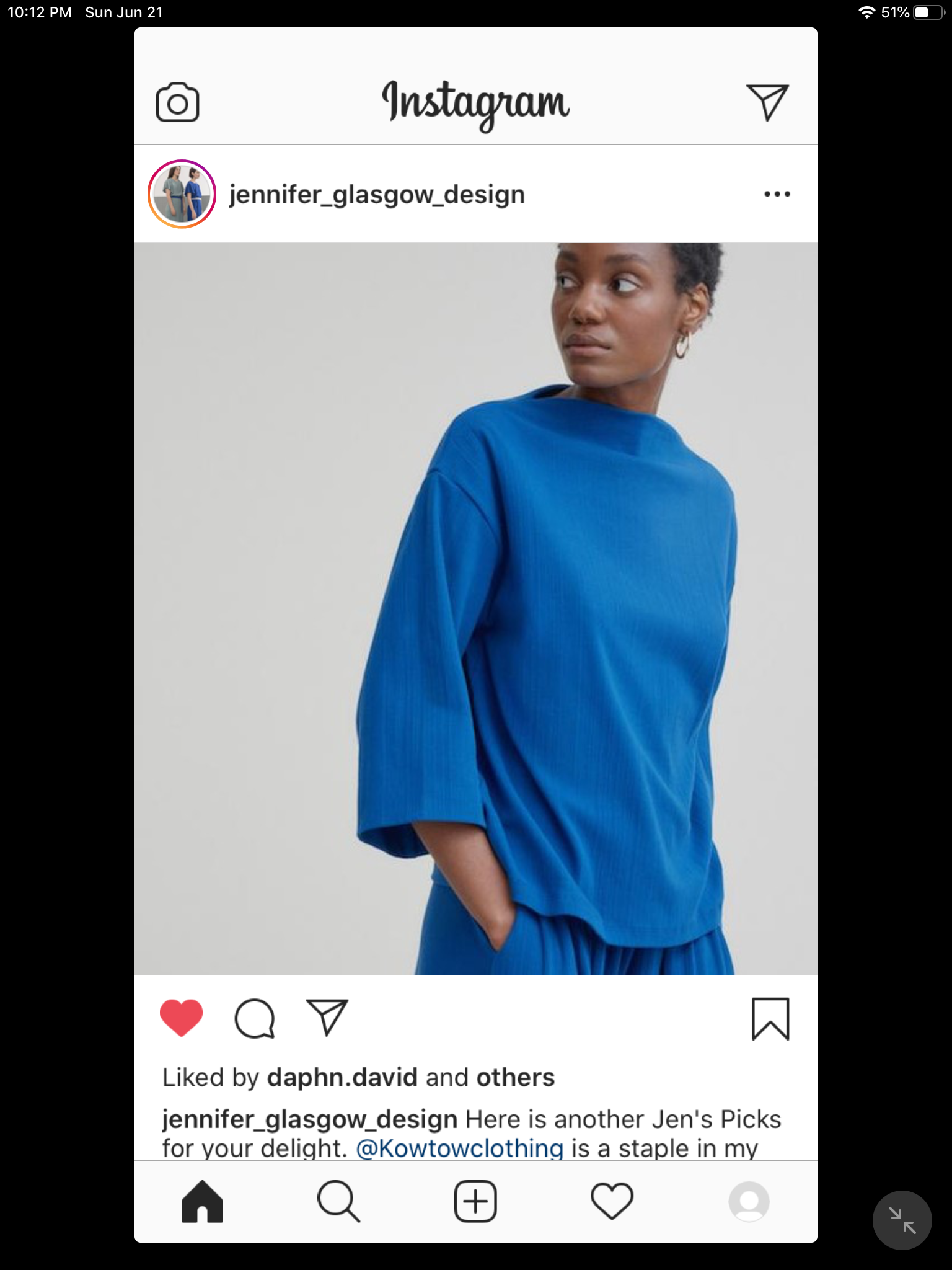Open direct messages inbox
952x1270 pixels.
click(x=767, y=102)
